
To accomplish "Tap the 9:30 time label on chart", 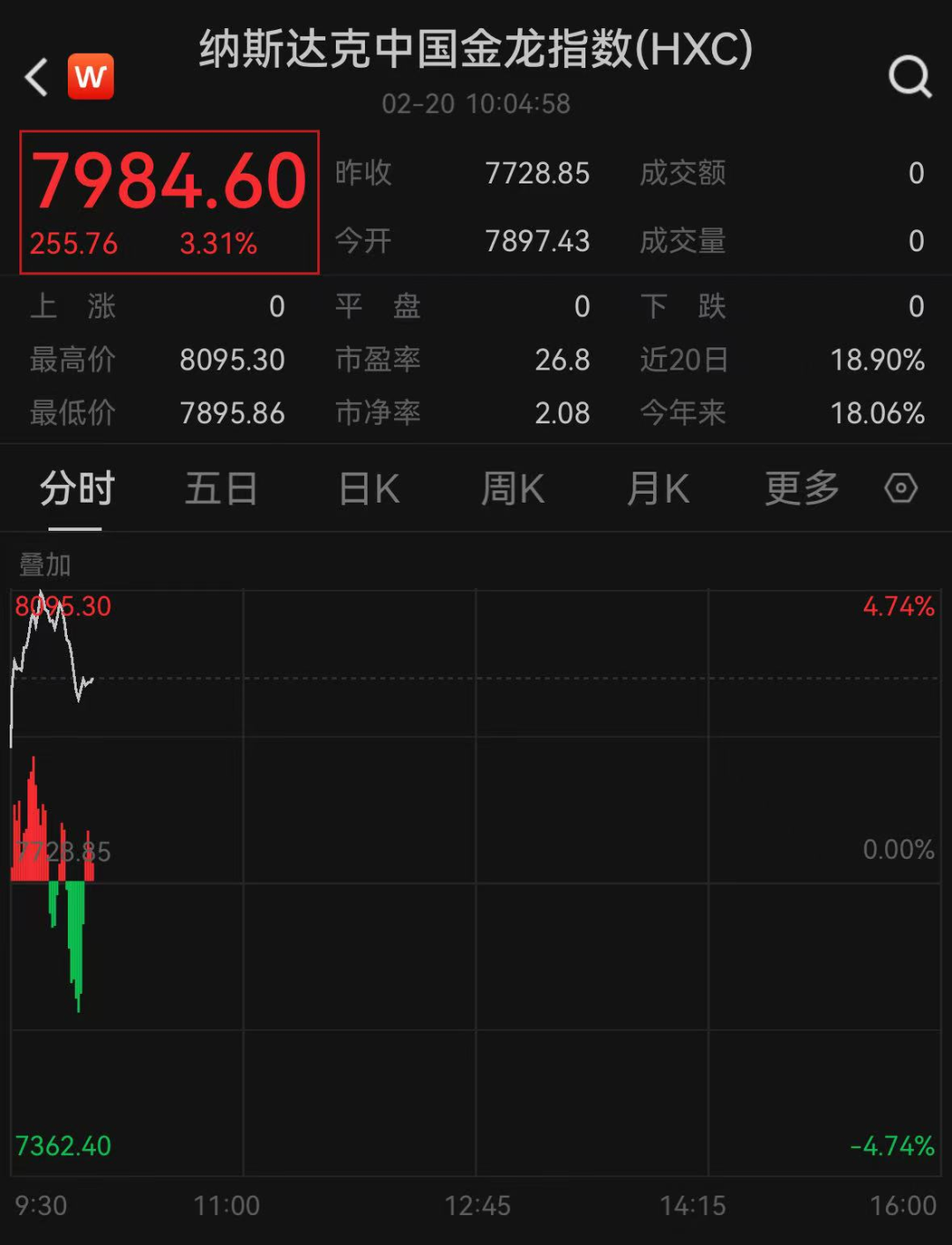I will coord(41,1205).
